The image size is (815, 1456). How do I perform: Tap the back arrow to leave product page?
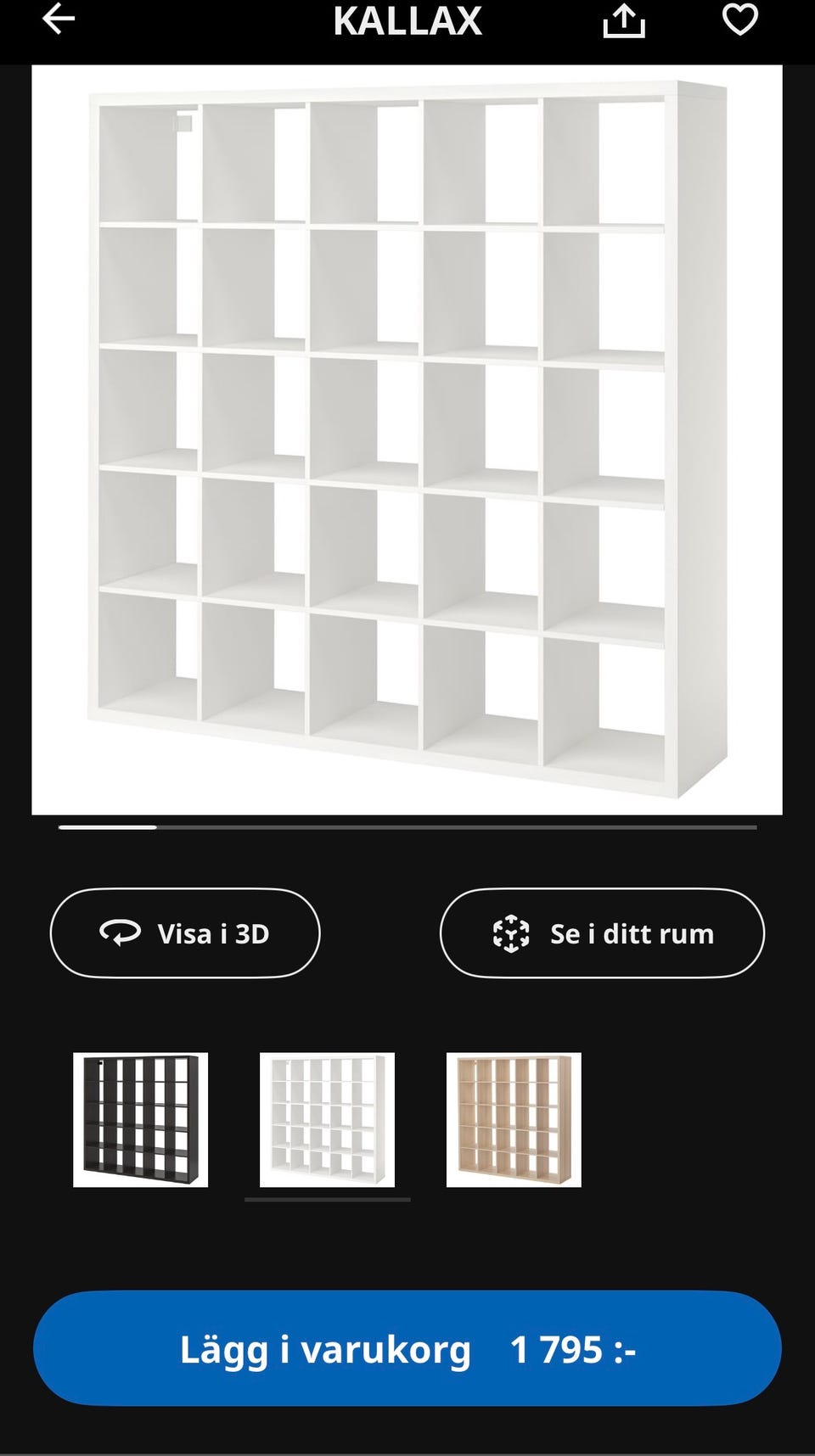click(x=57, y=20)
